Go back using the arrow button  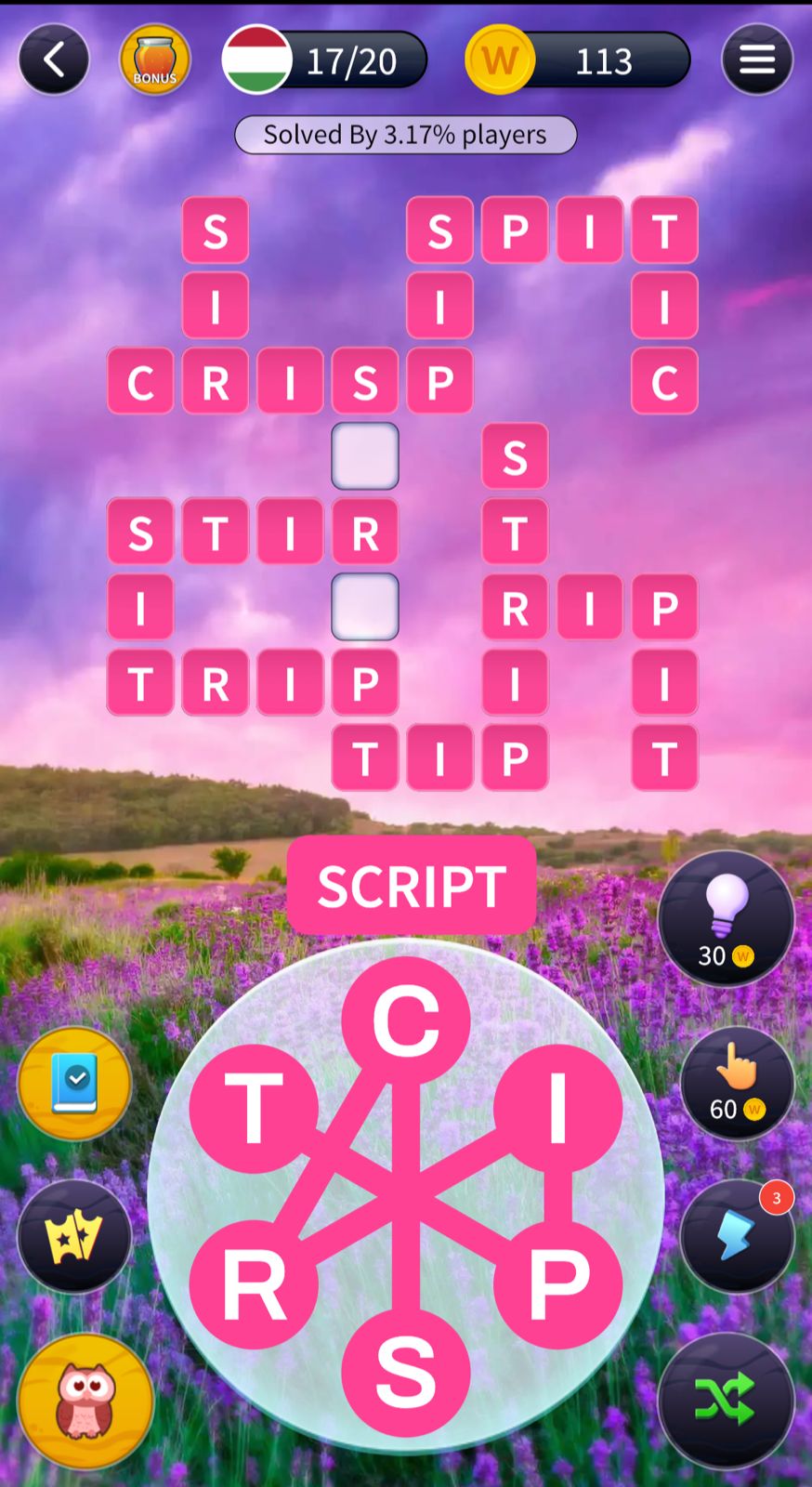54,60
